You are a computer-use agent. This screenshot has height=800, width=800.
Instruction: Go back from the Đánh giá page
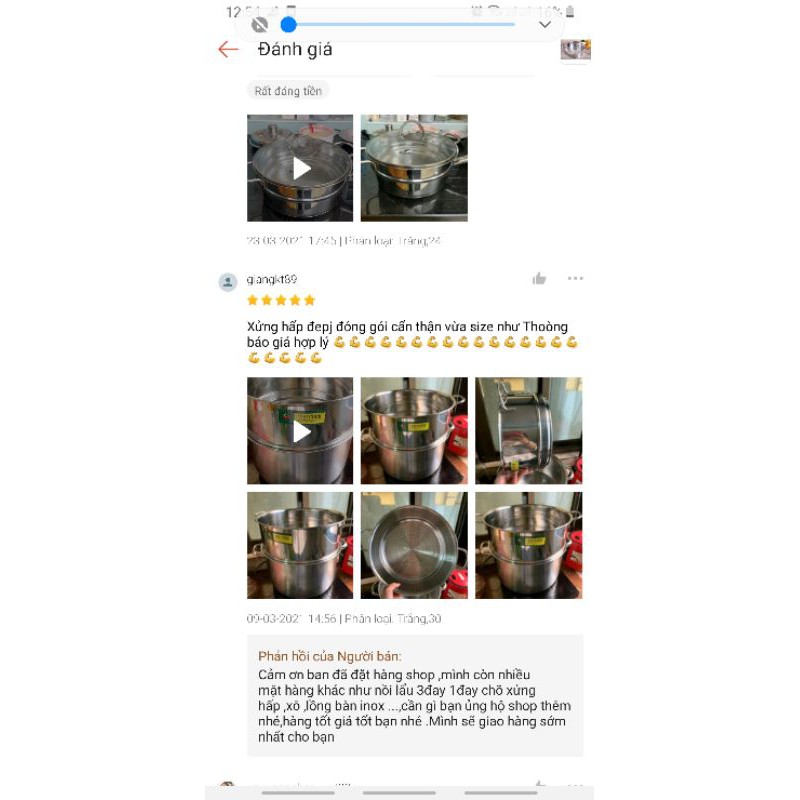point(228,49)
